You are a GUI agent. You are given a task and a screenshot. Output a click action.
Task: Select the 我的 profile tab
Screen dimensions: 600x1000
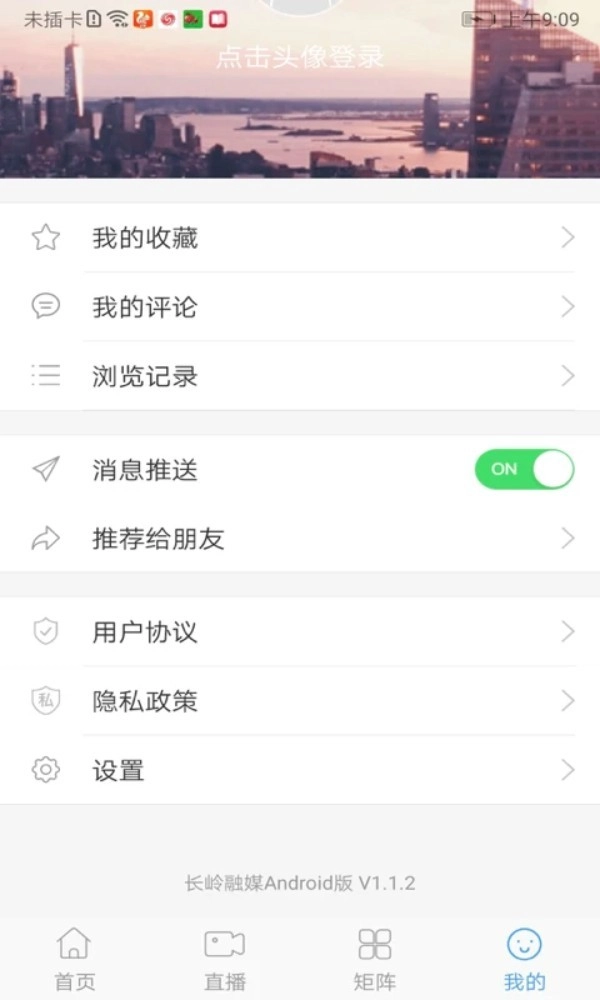(x=524, y=959)
